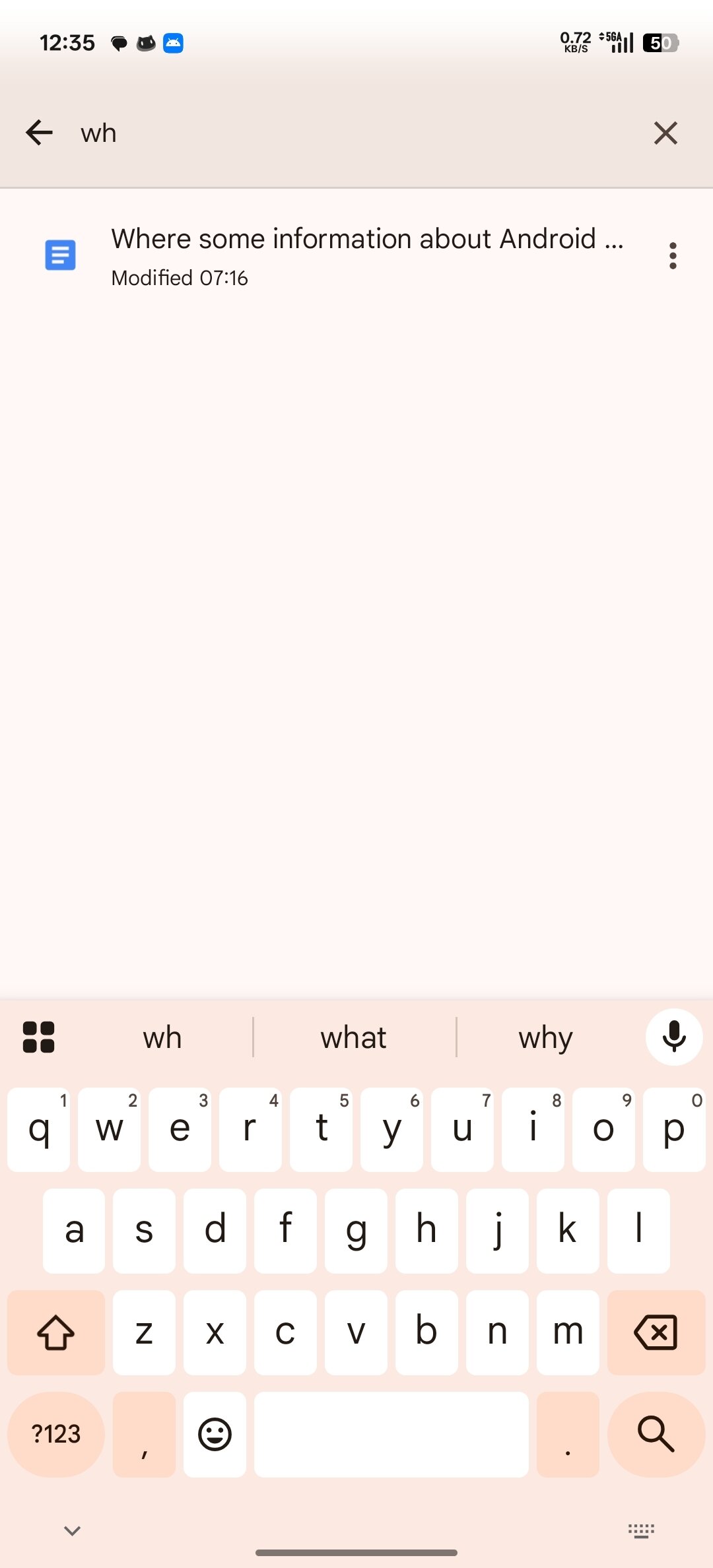Start voice input with the microphone
Image resolution: width=713 pixels, height=1568 pixels.
click(x=673, y=1037)
